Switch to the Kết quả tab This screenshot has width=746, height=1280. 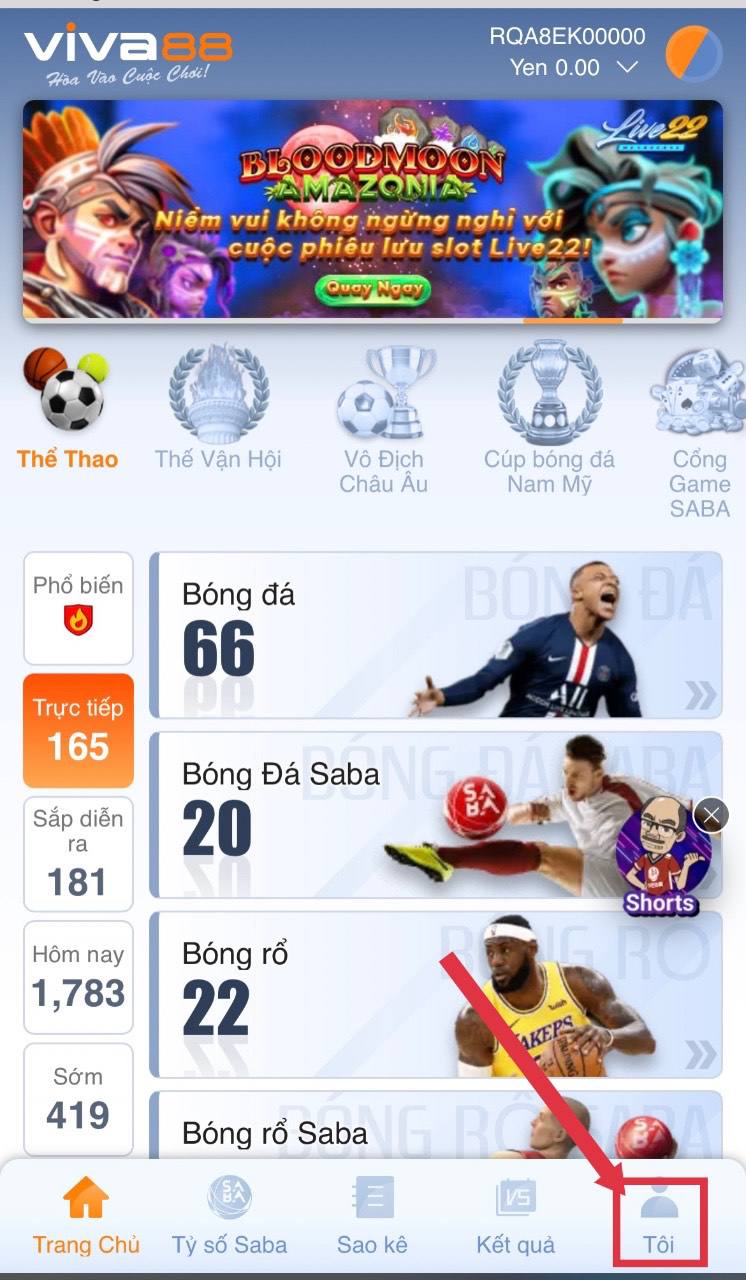515,1218
